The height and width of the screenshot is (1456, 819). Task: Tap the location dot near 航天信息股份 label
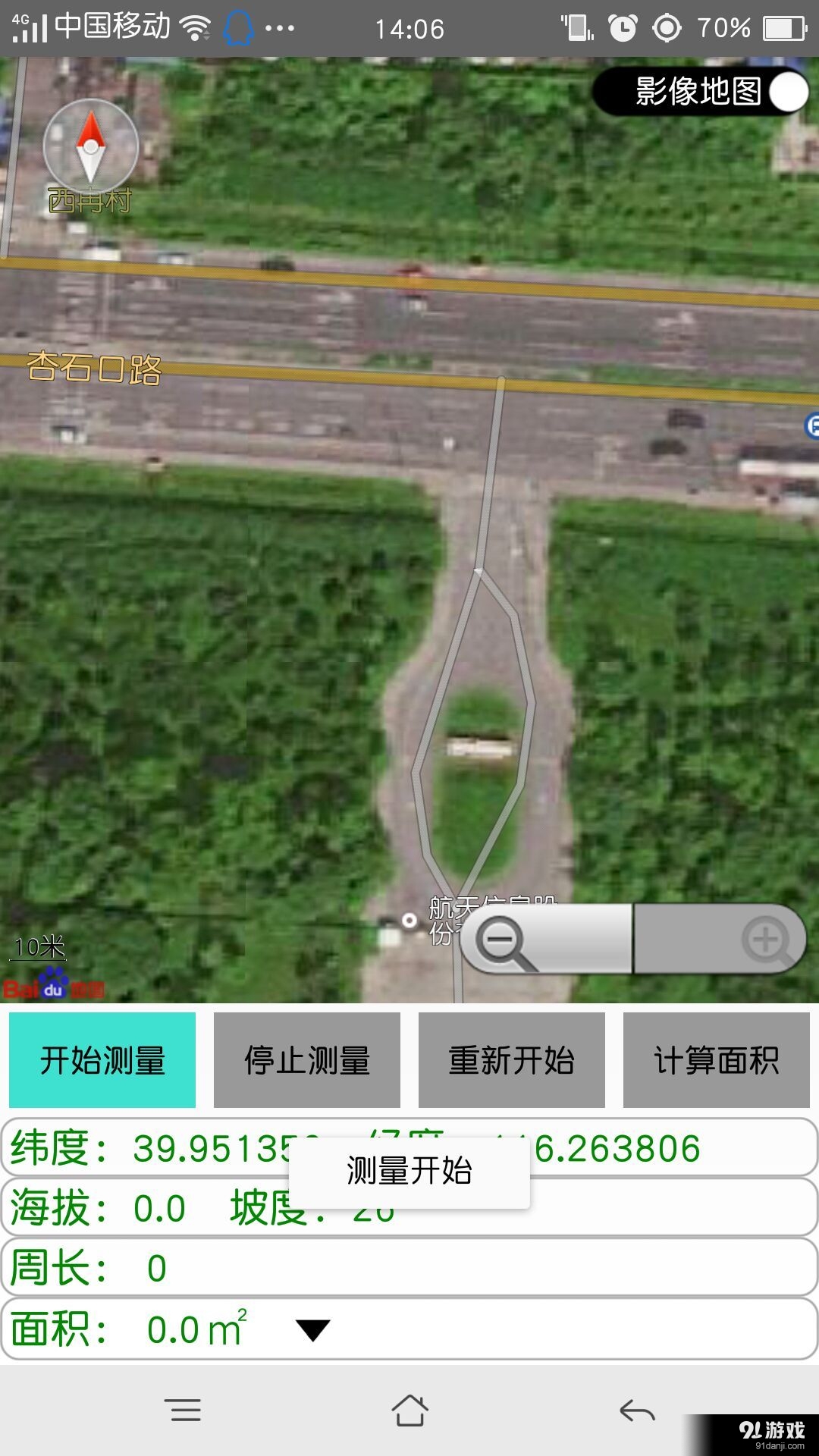[409, 921]
